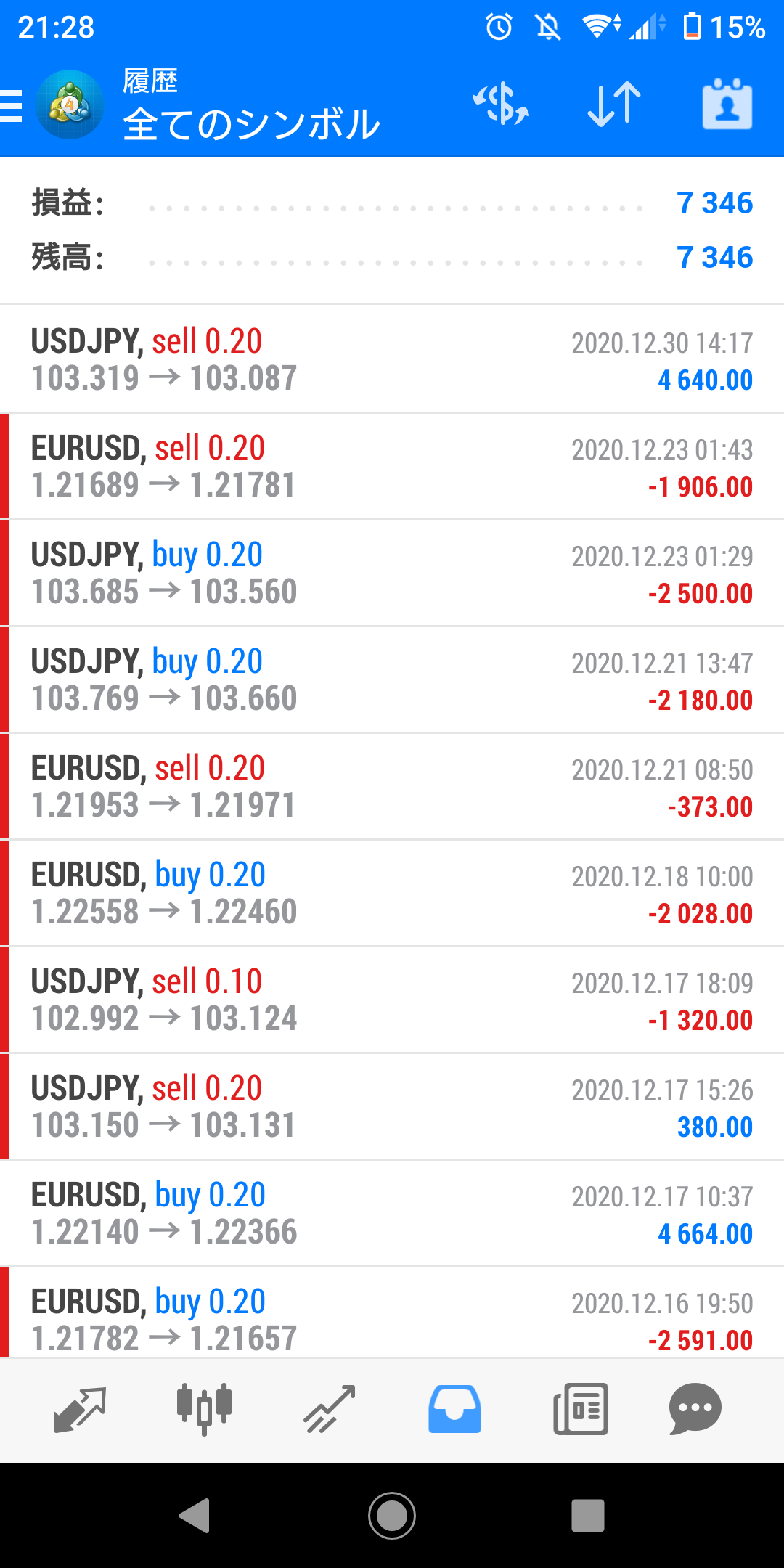Switch to the candlestick Chart tab
This screenshot has width=784, height=1568.
pos(205,1410)
